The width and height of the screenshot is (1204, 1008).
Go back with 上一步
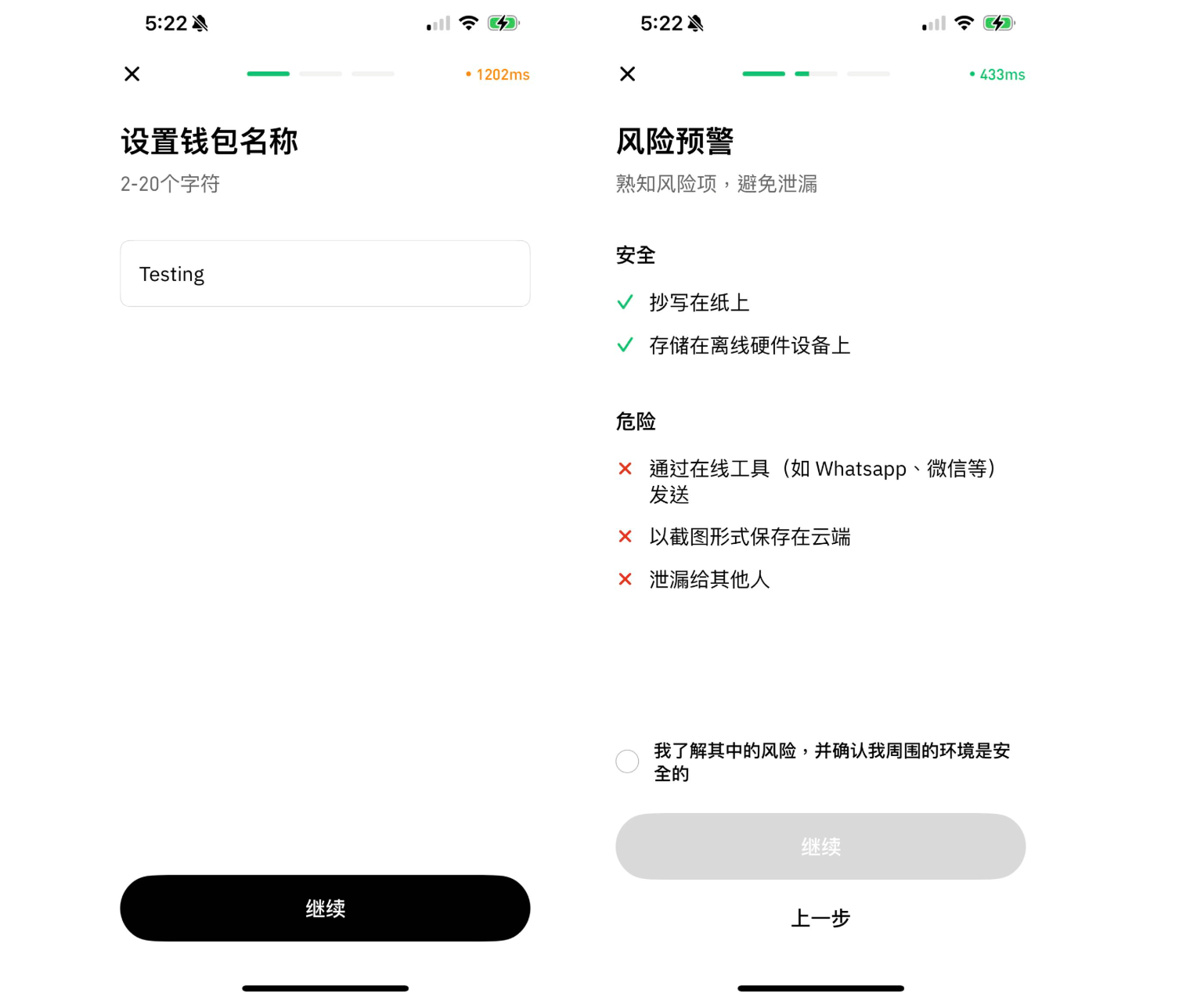tap(820, 918)
